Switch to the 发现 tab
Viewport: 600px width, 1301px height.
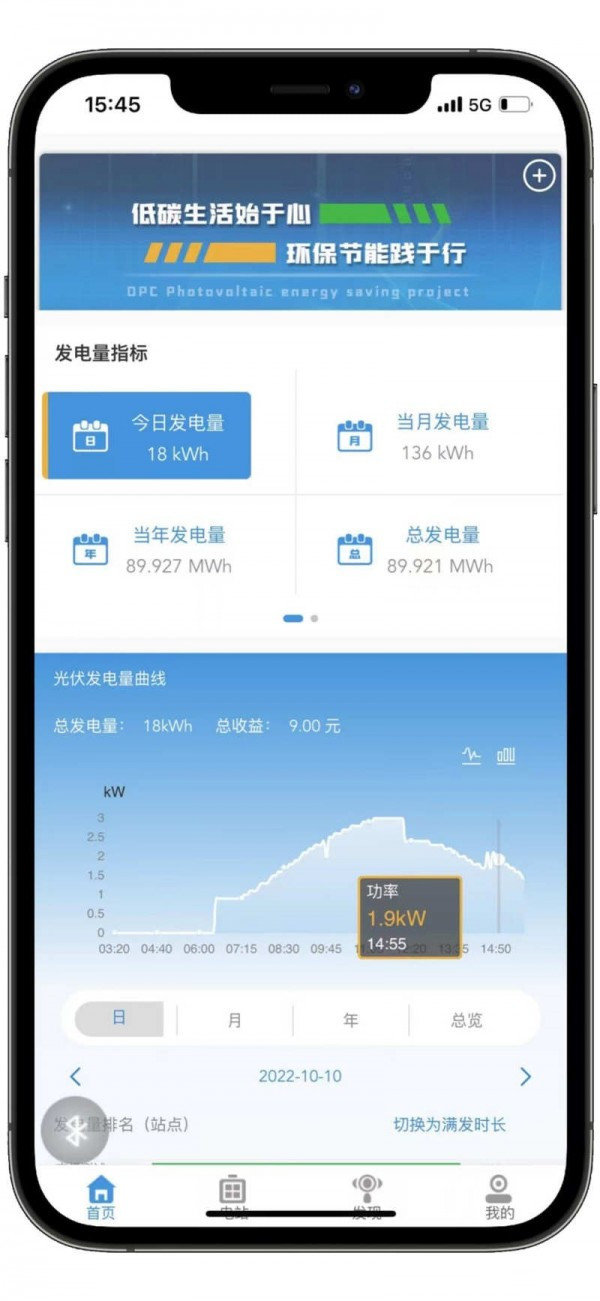[x=367, y=1197]
